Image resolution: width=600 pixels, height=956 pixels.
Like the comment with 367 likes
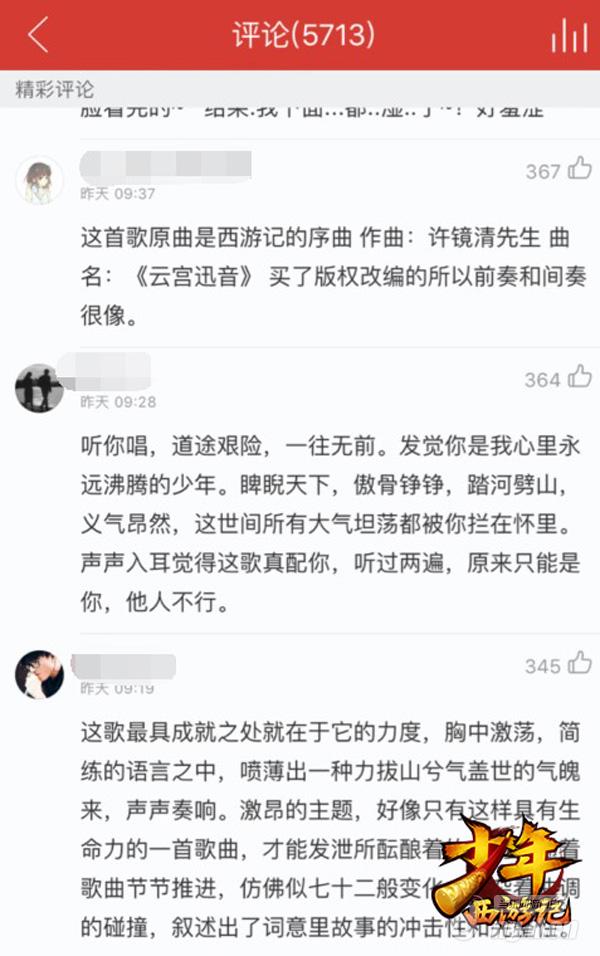point(579,169)
